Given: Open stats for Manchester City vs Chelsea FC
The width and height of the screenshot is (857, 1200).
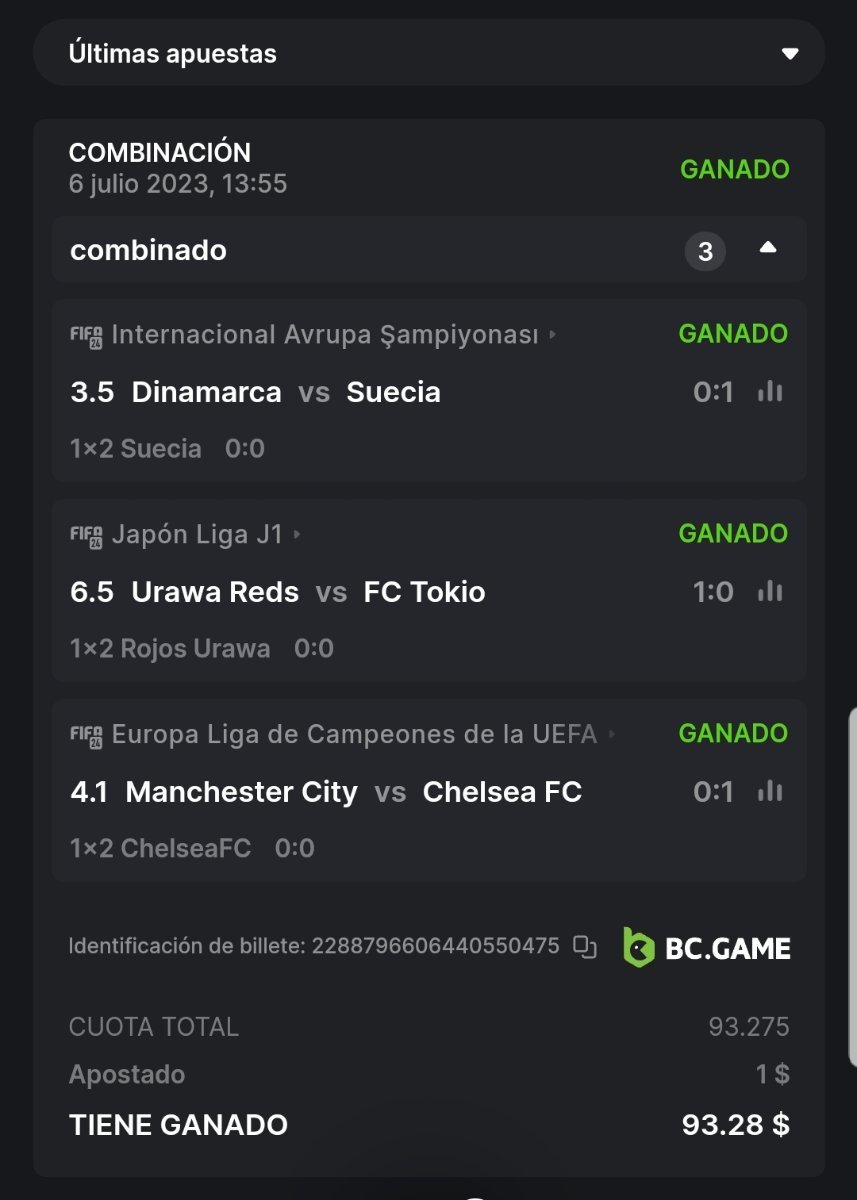Looking at the screenshot, I should tap(770, 792).
